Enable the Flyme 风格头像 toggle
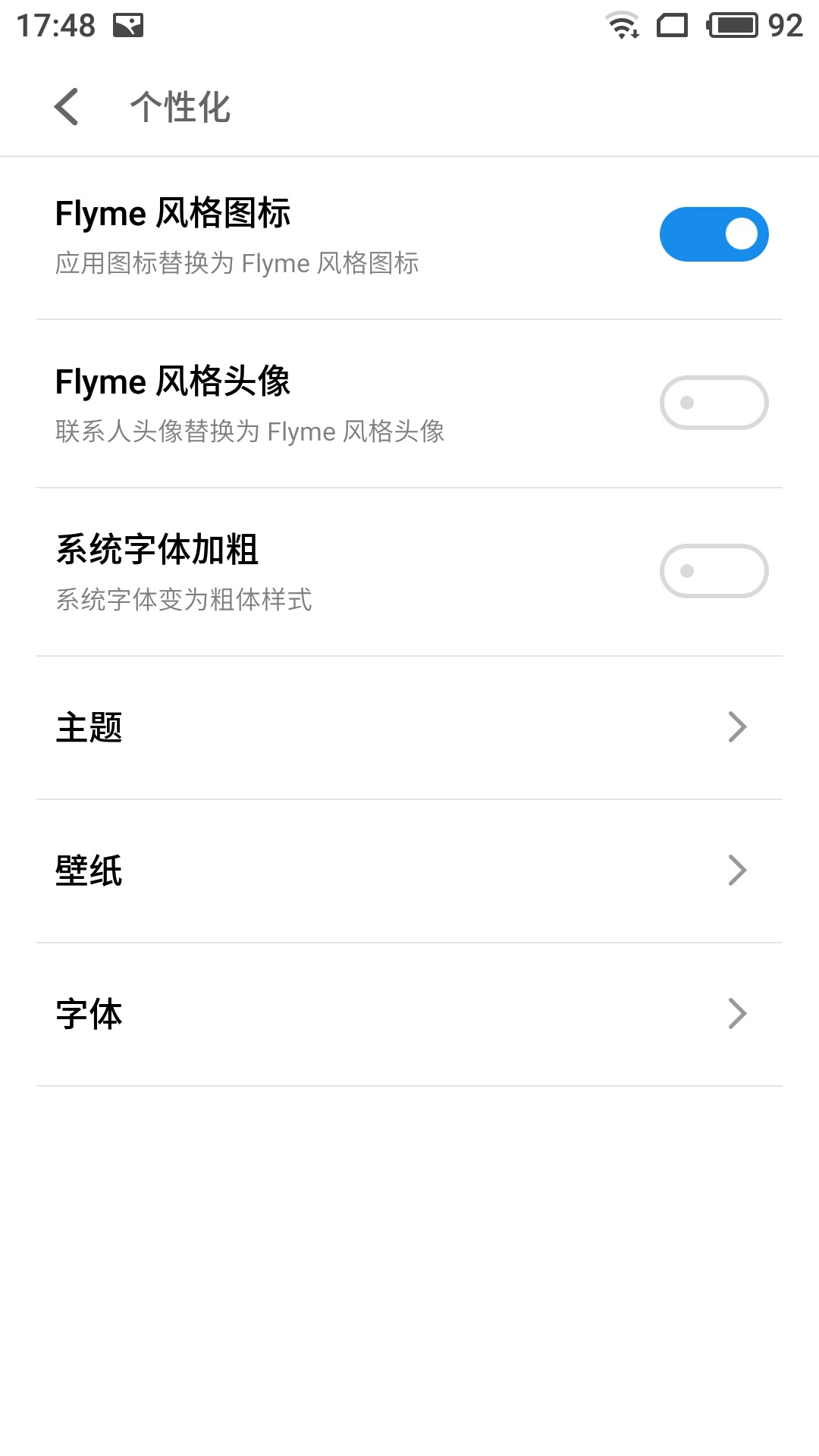The height and width of the screenshot is (1456, 819). click(x=714, y=402)
